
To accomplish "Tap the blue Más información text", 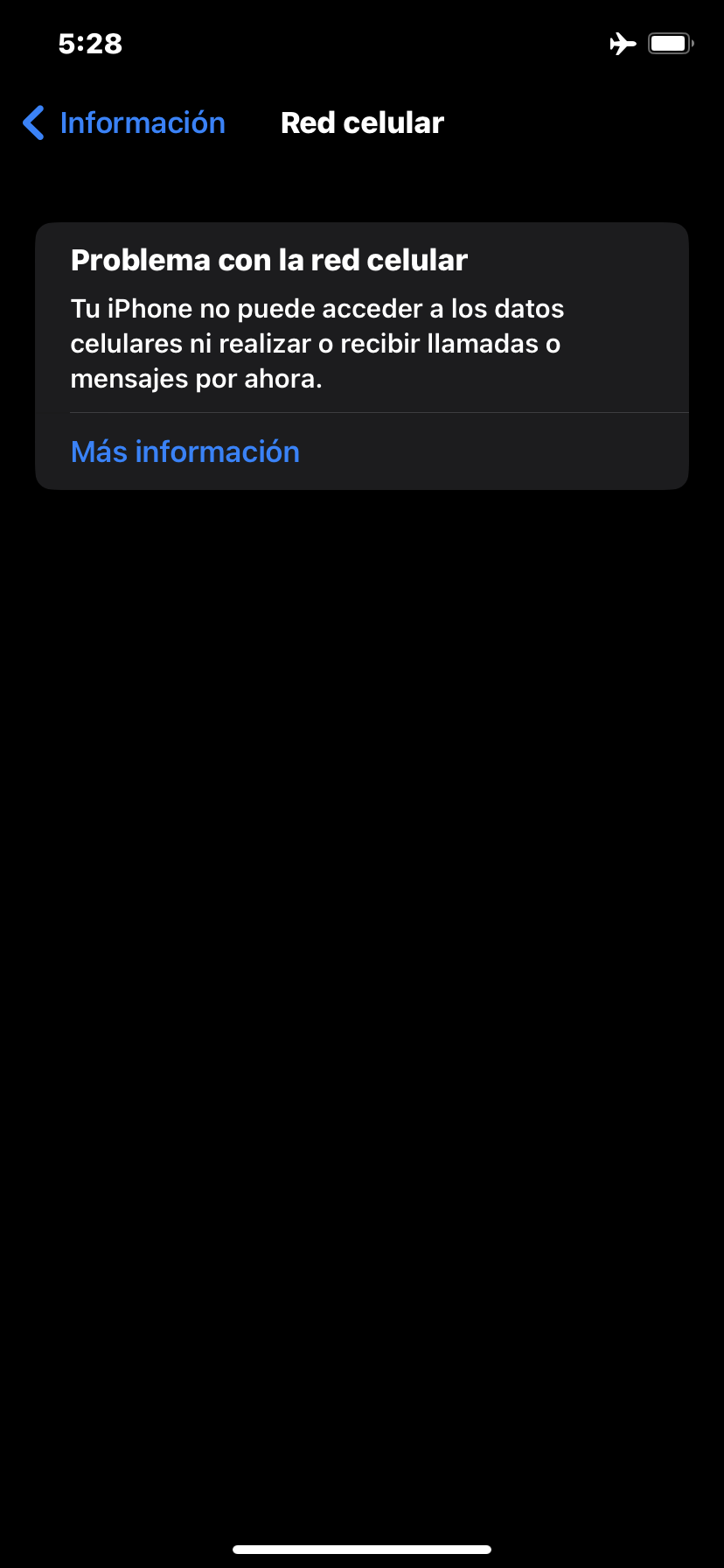I will click(185, 451).
